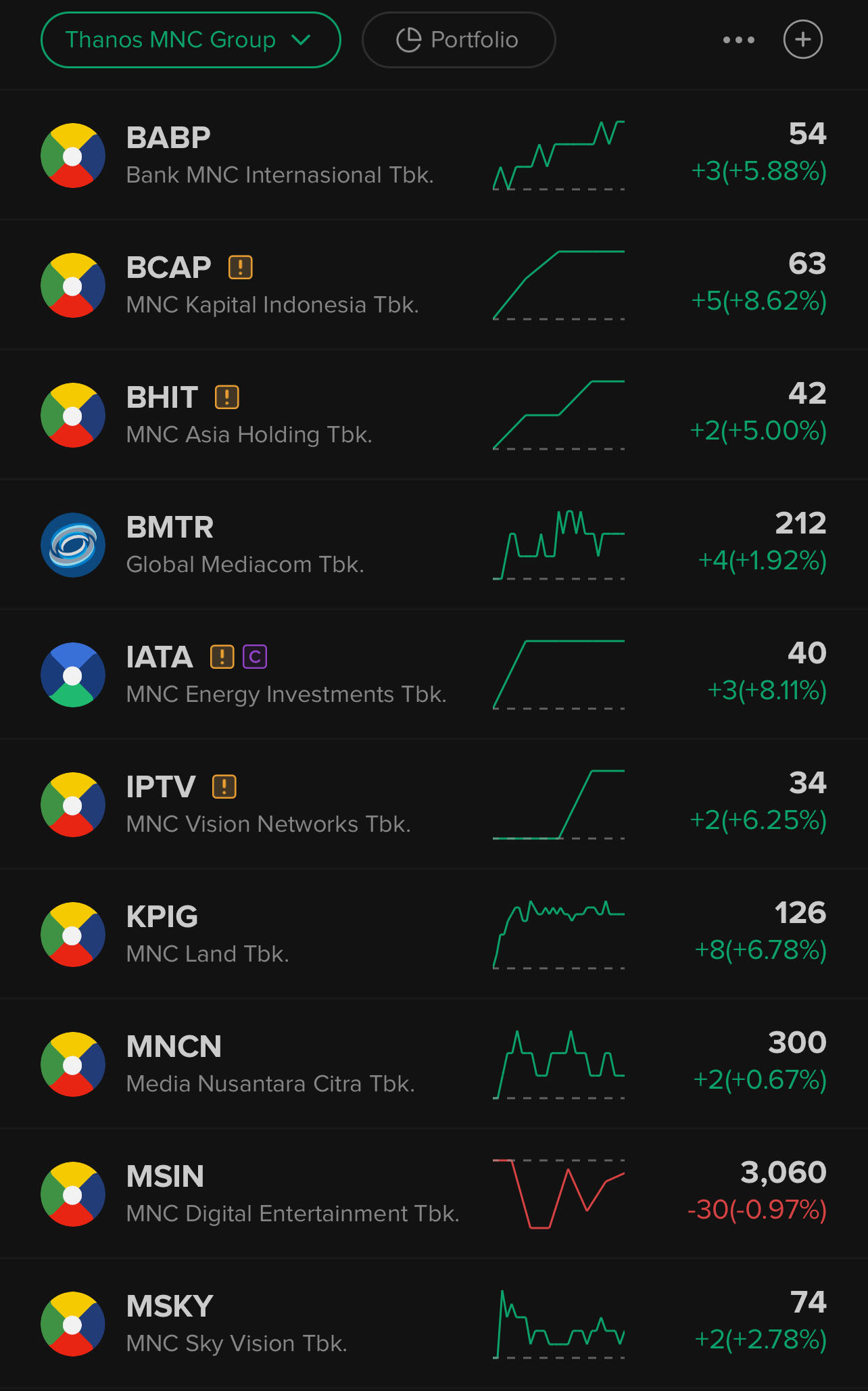Open the watchlist chevron arrow
This screenshot has height=1391, width=868.
303,39
